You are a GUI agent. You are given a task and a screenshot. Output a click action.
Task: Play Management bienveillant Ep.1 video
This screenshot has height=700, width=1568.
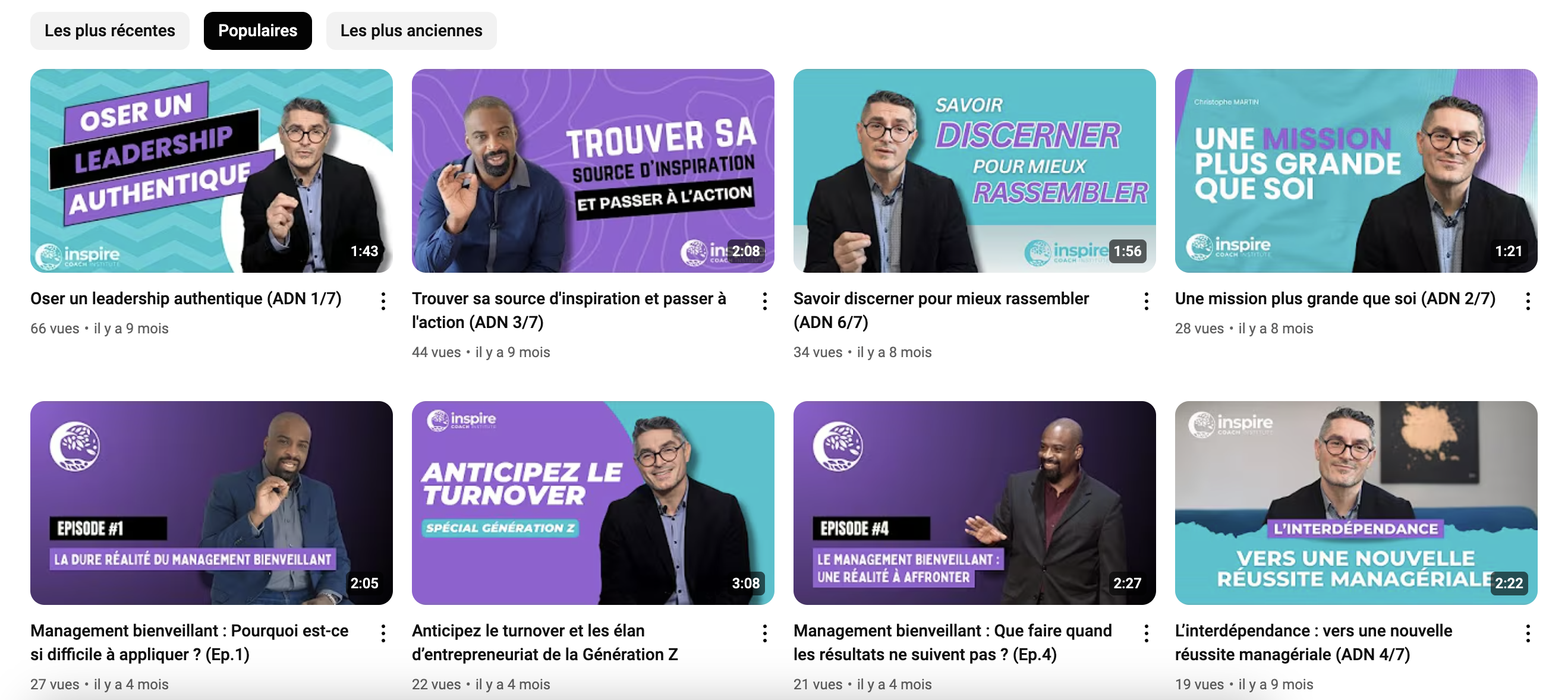tap(211, 502)
